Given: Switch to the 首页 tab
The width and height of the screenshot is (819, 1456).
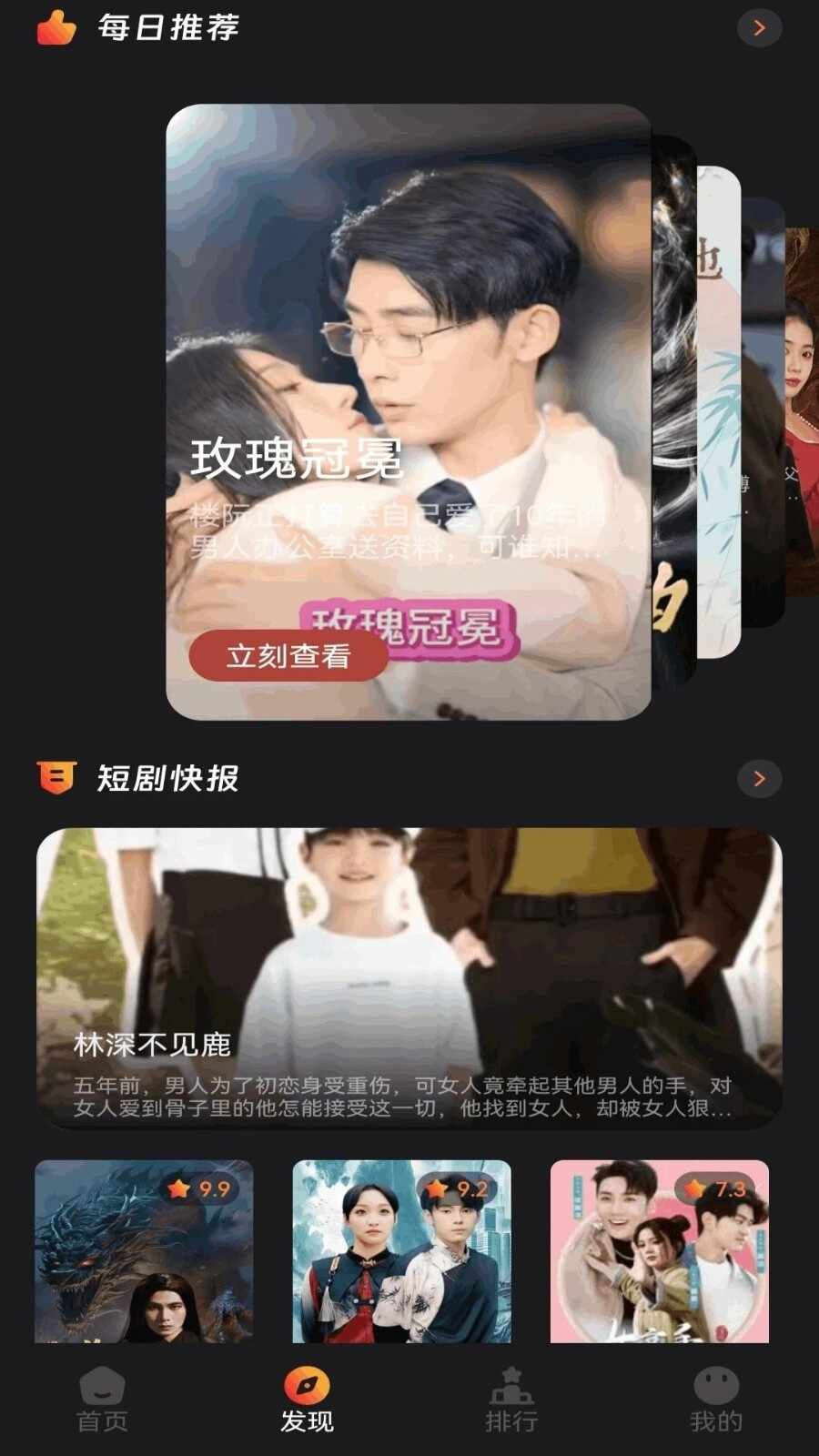Looking at the screenshot, I should pos(102,1400).
